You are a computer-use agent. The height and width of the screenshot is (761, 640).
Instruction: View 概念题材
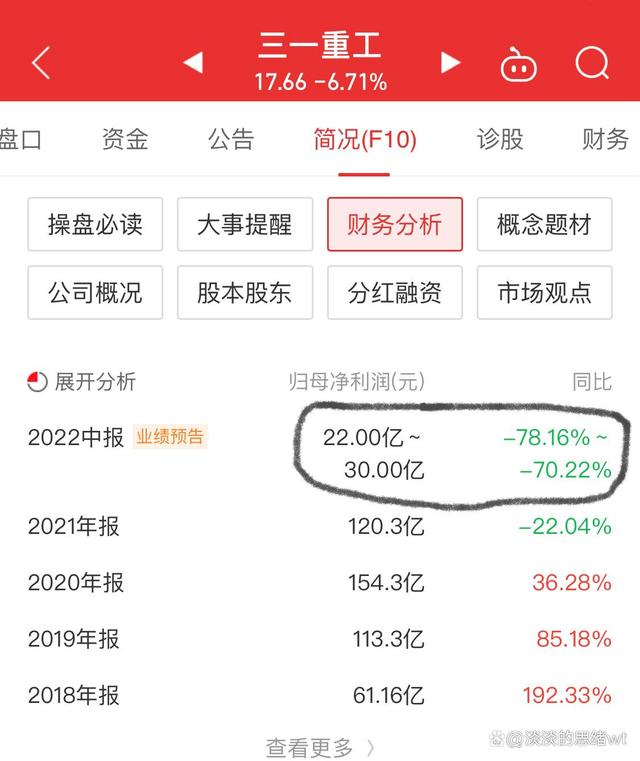point(545,224)
